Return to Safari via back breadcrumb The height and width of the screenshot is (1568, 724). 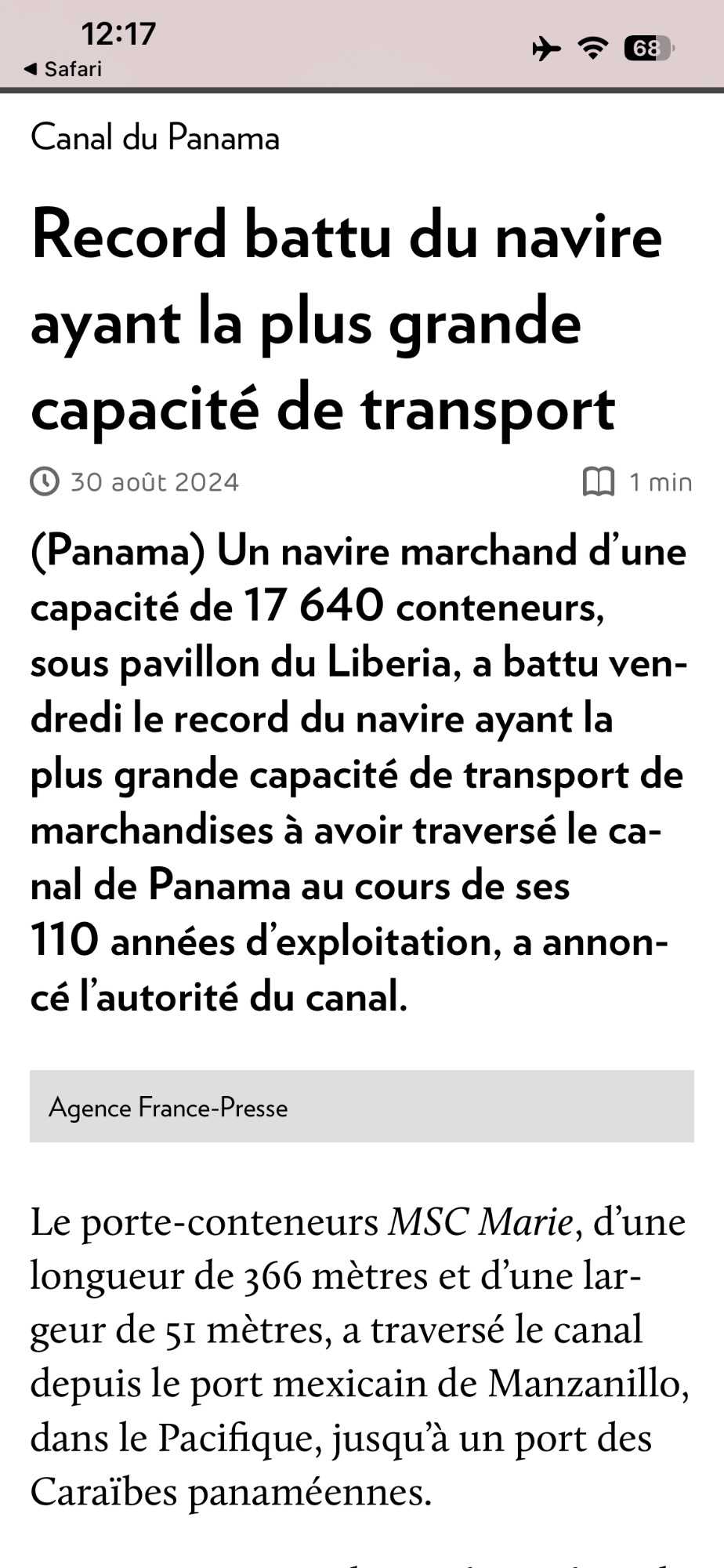tap(63, 69)
